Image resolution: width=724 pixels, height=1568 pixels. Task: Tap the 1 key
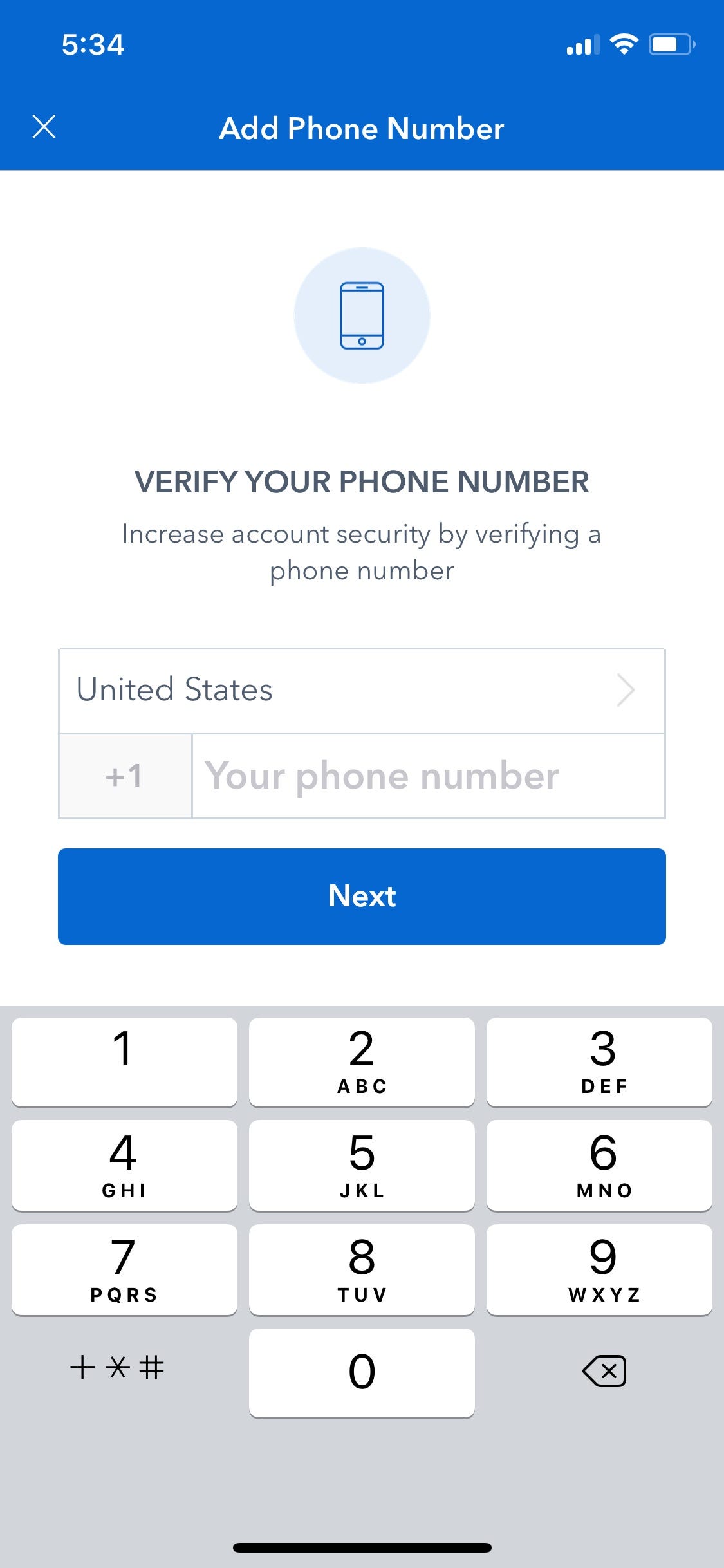pyautogui.click(x=124, y=1061)
